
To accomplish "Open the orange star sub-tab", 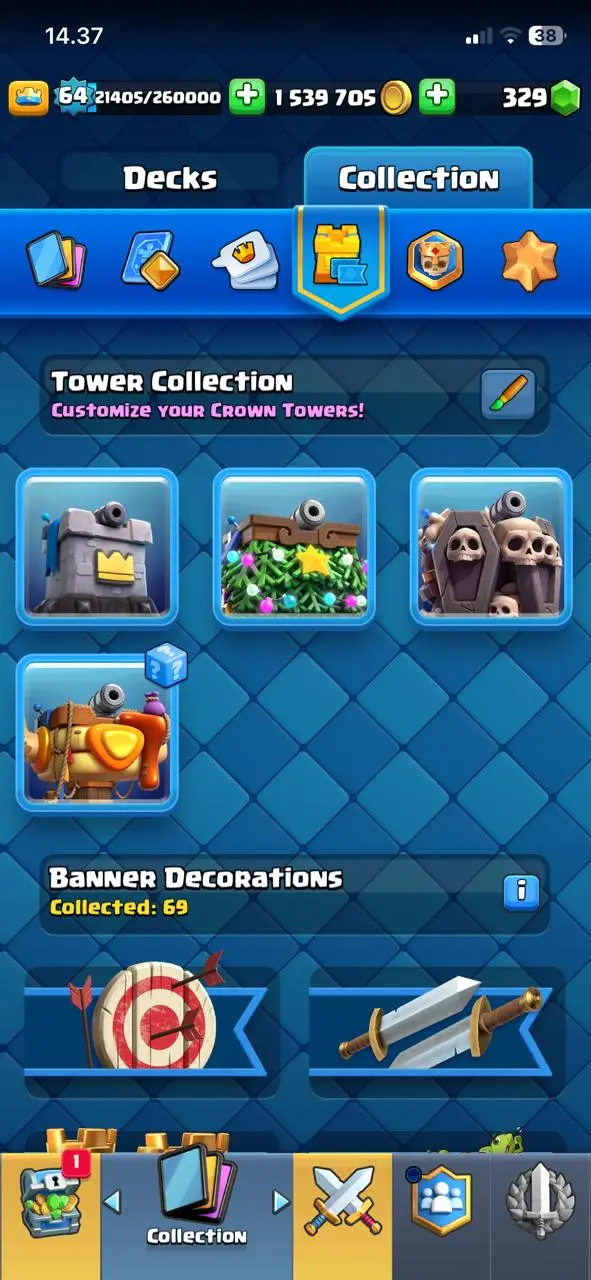I will [x=530, y=261].
